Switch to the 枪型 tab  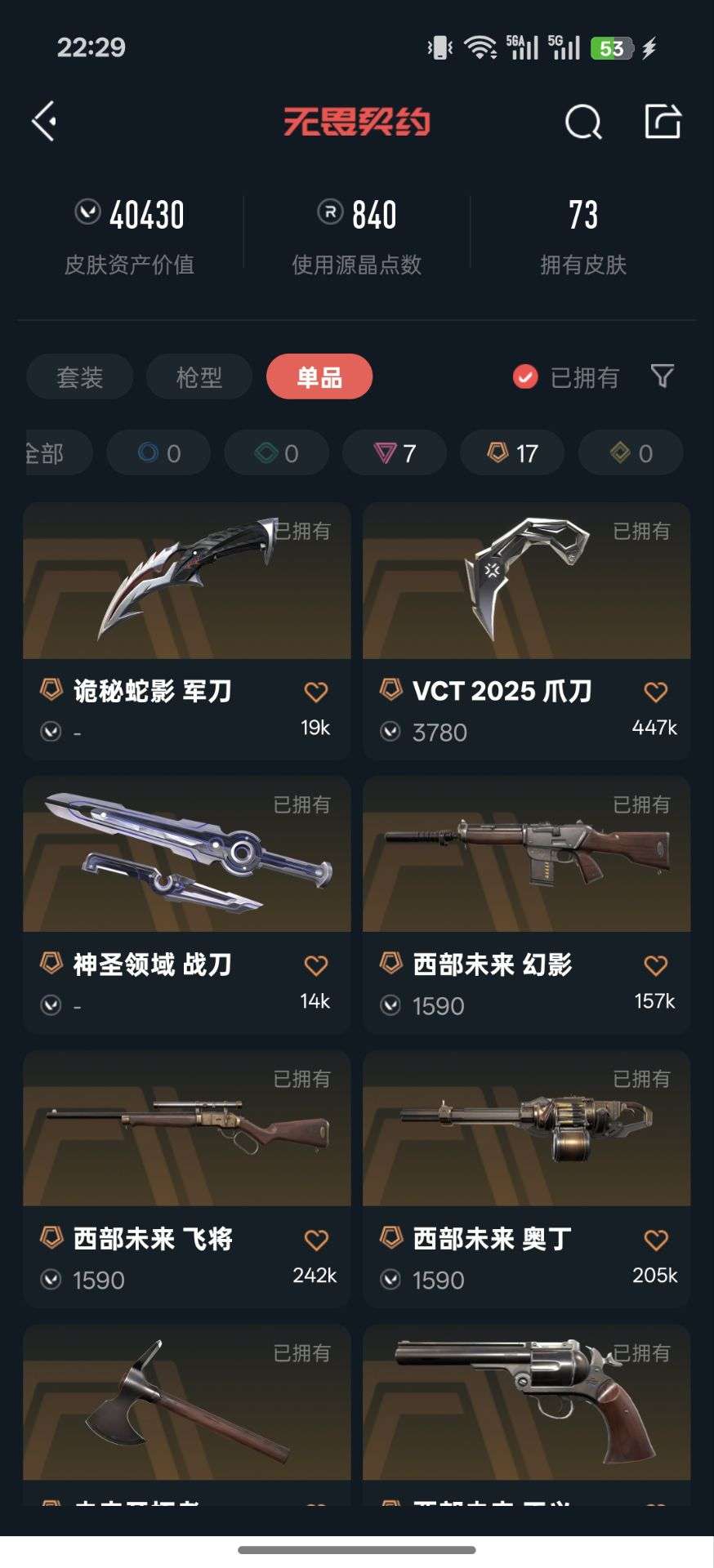coord(198,376)
